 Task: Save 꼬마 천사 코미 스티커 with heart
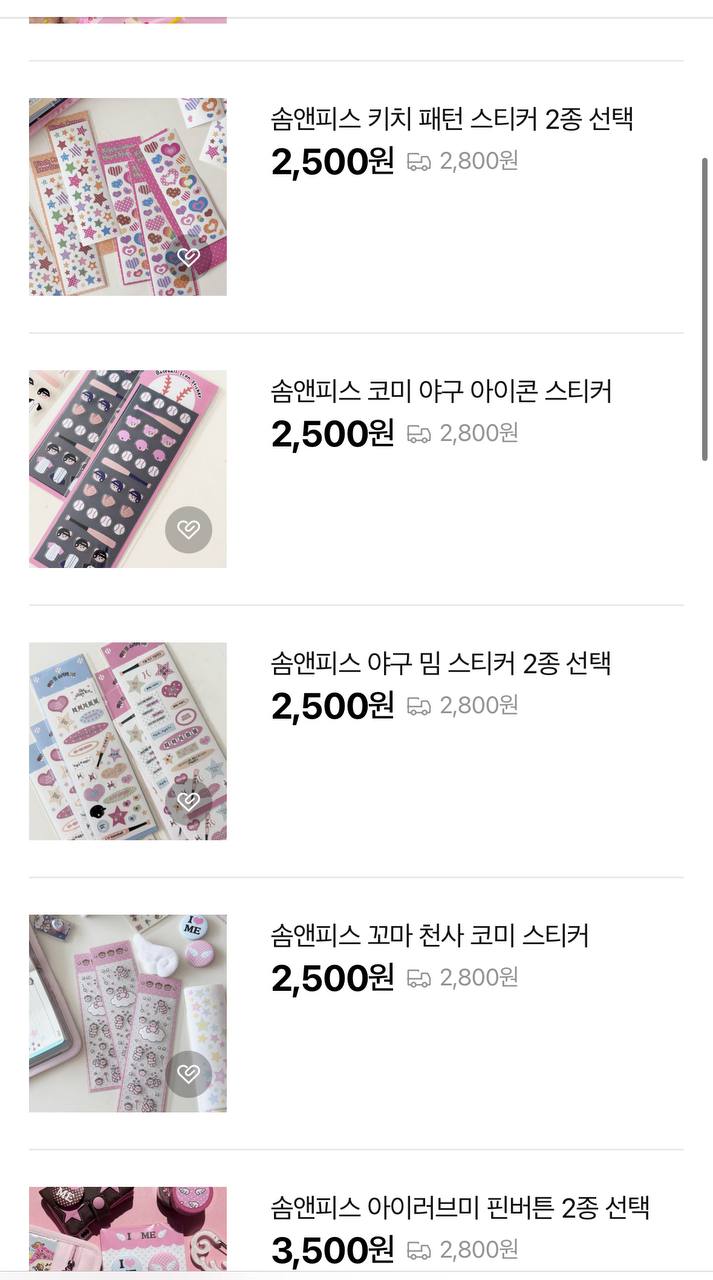coord(188,1073)
